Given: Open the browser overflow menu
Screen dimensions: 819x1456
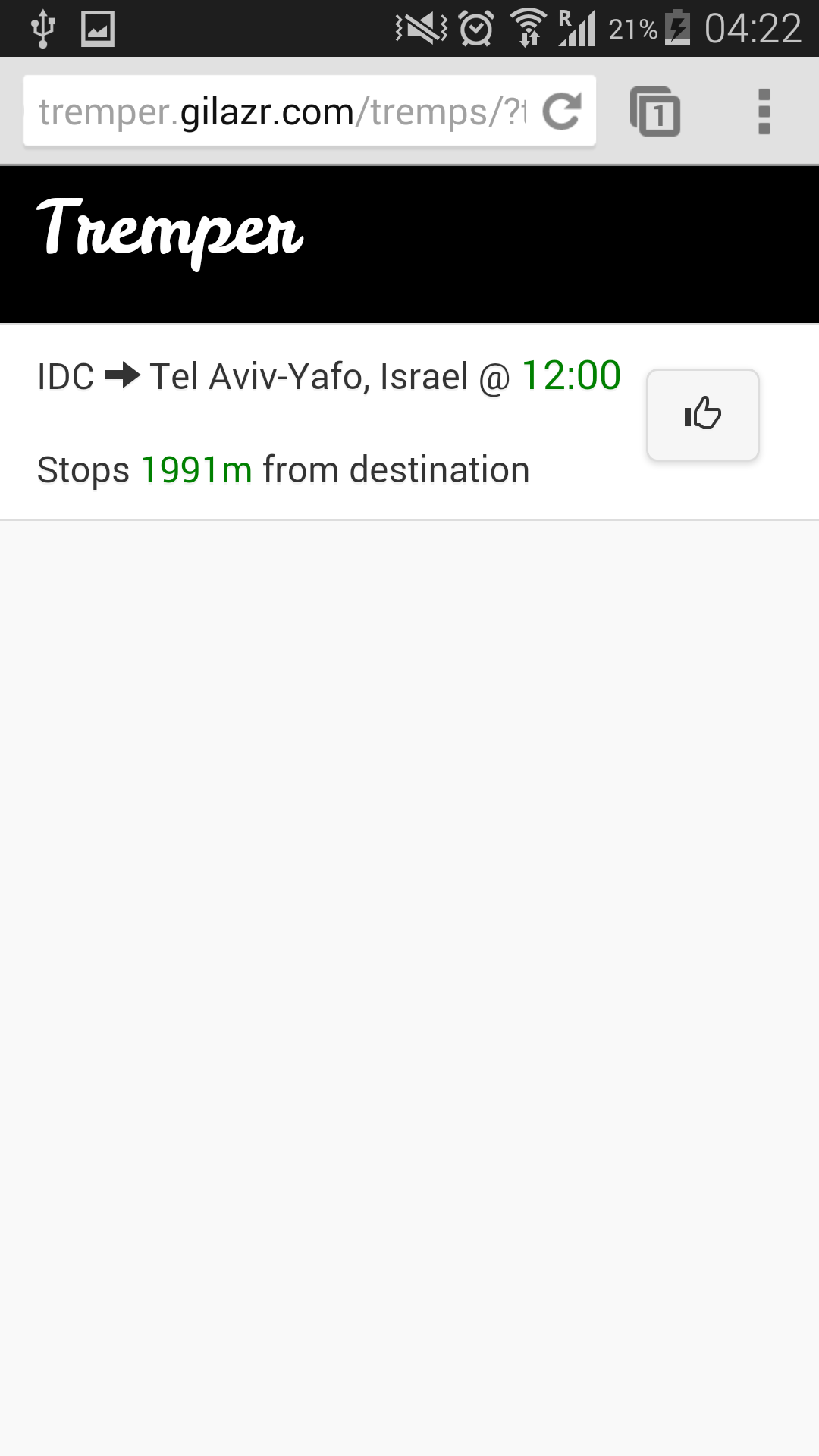Looking at the screenshot, I should (x=764, y=111).
